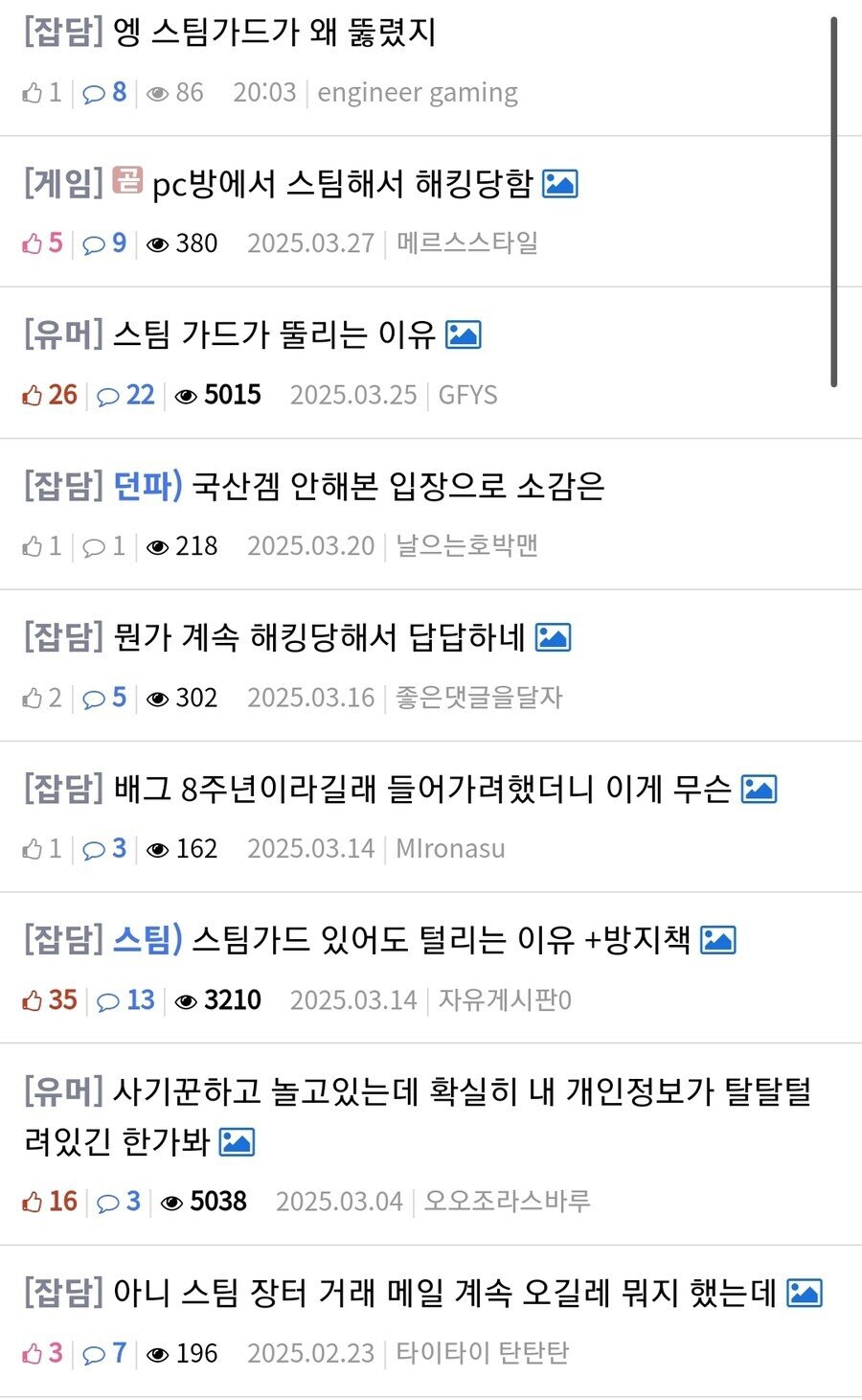The image size is (862, 1400).
Task: Open post '스팀가드 있어도 털리는 이유 +방지책'
Action: click(441, 940)
